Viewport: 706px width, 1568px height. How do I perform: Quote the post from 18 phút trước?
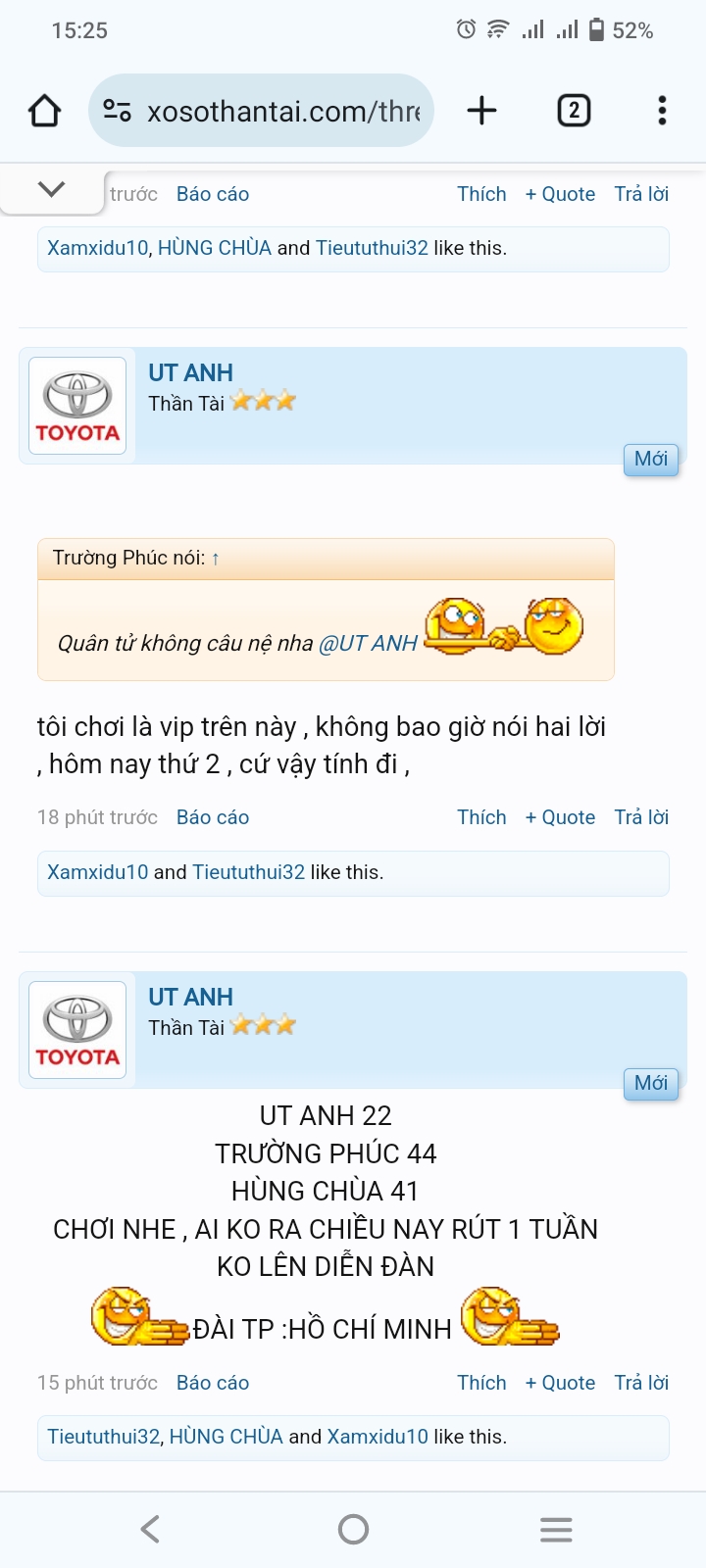coord(560,817)
